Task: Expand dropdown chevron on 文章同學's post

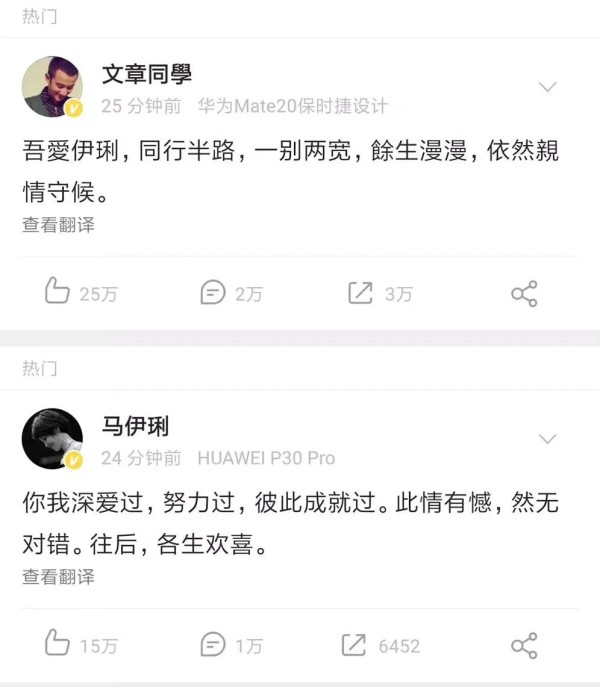Action: coord(547,87)
